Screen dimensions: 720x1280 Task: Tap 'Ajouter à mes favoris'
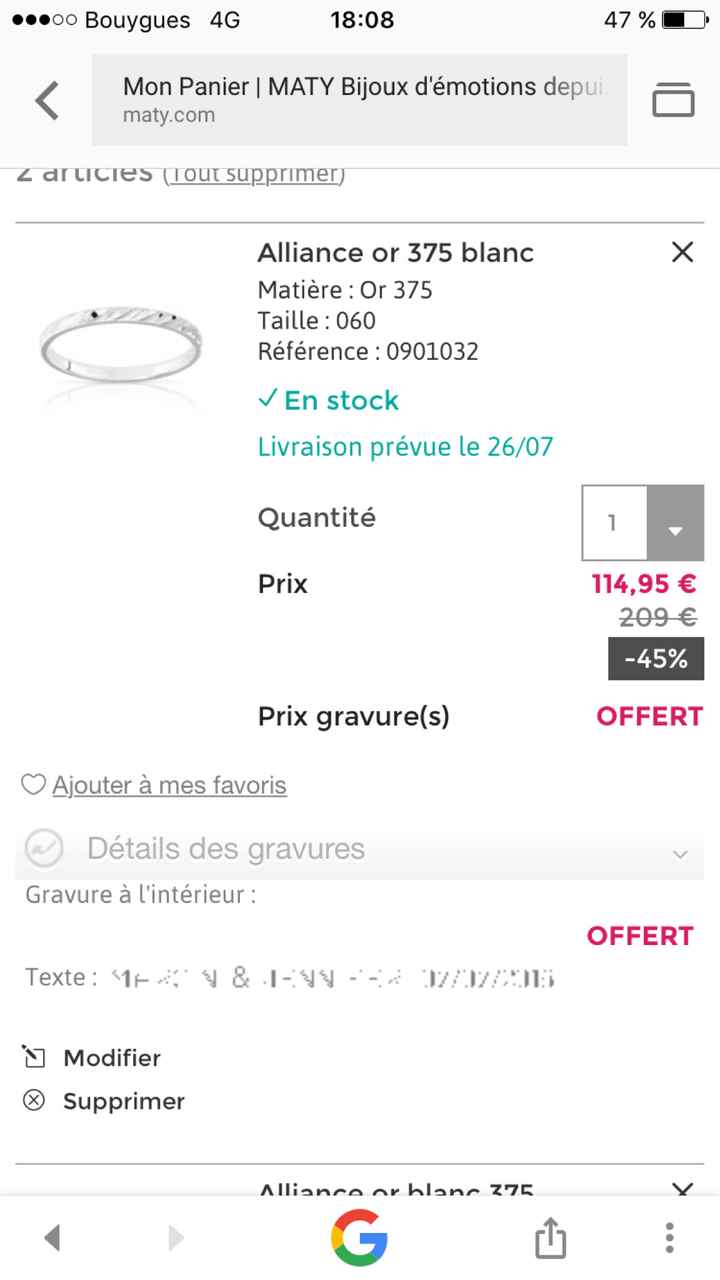[168, 786]
